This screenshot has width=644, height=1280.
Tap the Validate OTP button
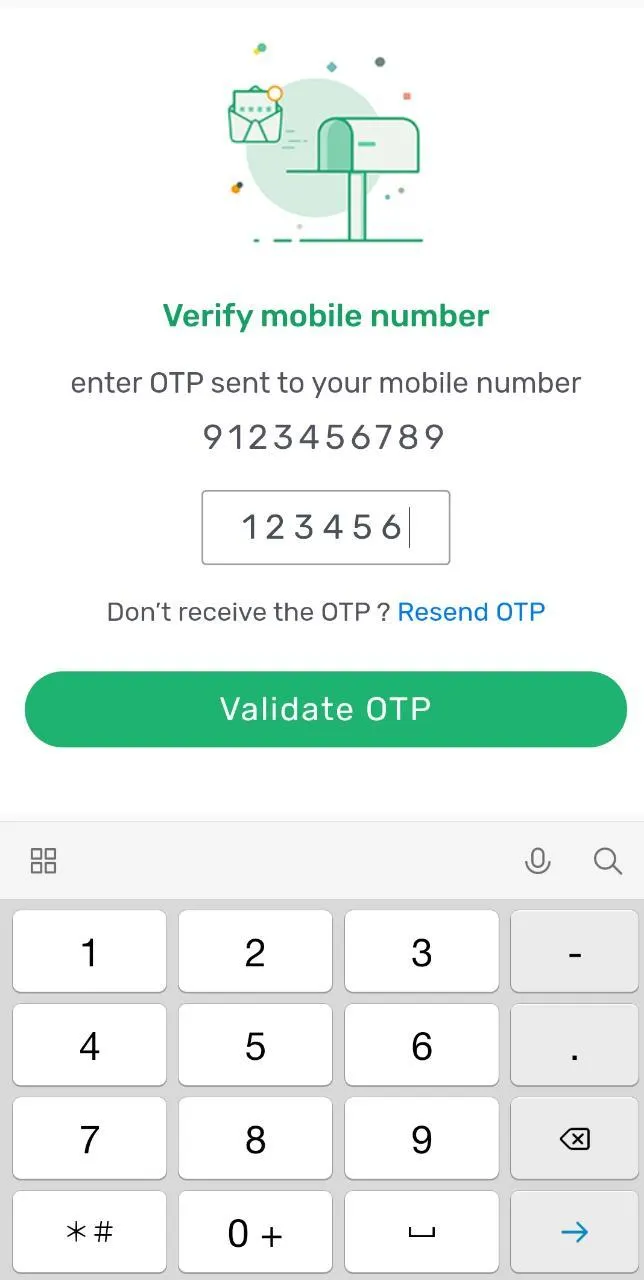point(325,709)
